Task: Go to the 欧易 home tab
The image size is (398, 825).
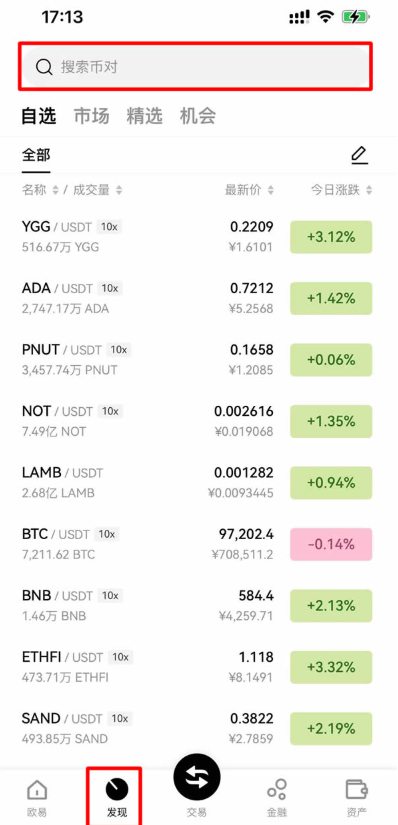Action: coord(37,797)
